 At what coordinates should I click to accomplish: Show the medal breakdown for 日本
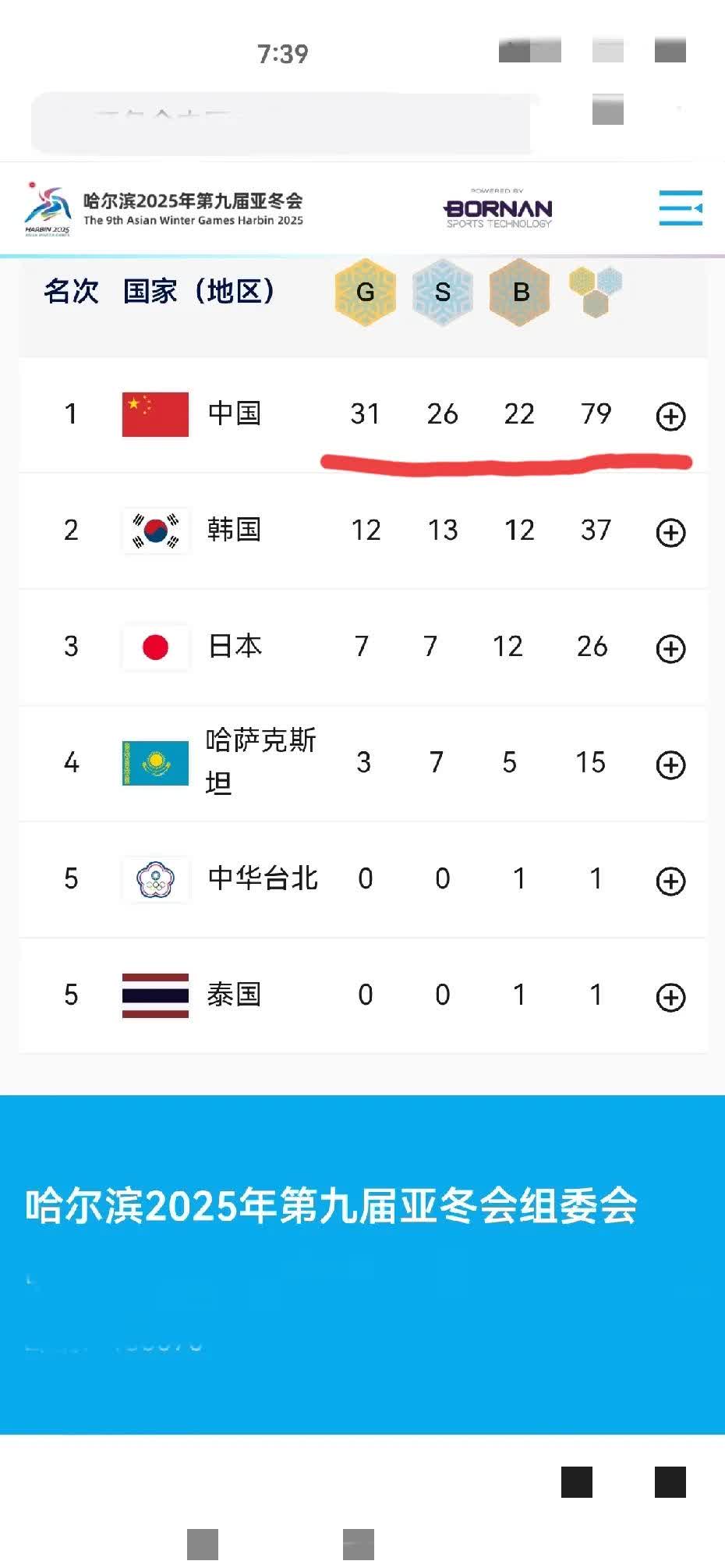pyautogui.click(x=670, y=648)
